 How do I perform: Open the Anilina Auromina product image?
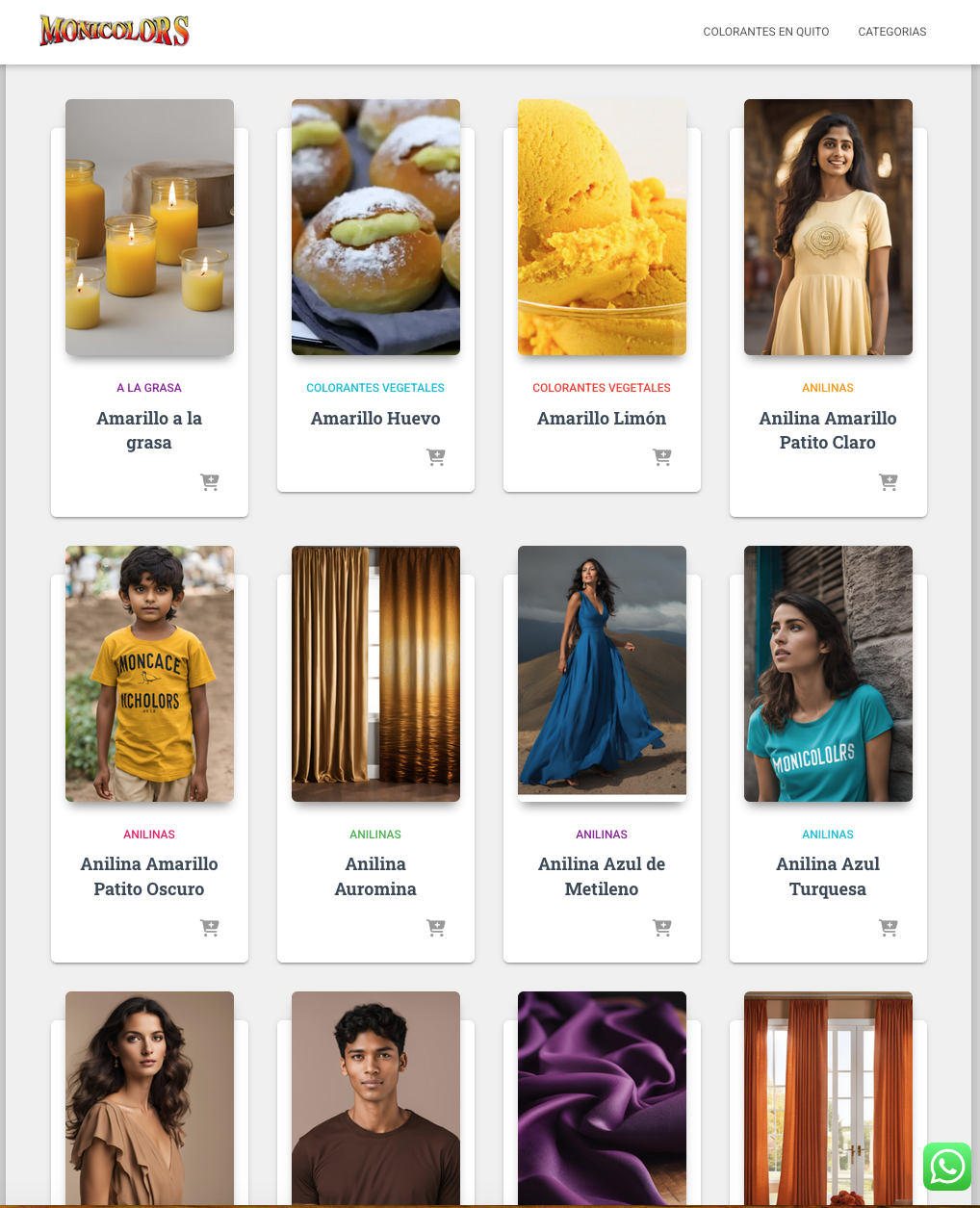point(375,674)
